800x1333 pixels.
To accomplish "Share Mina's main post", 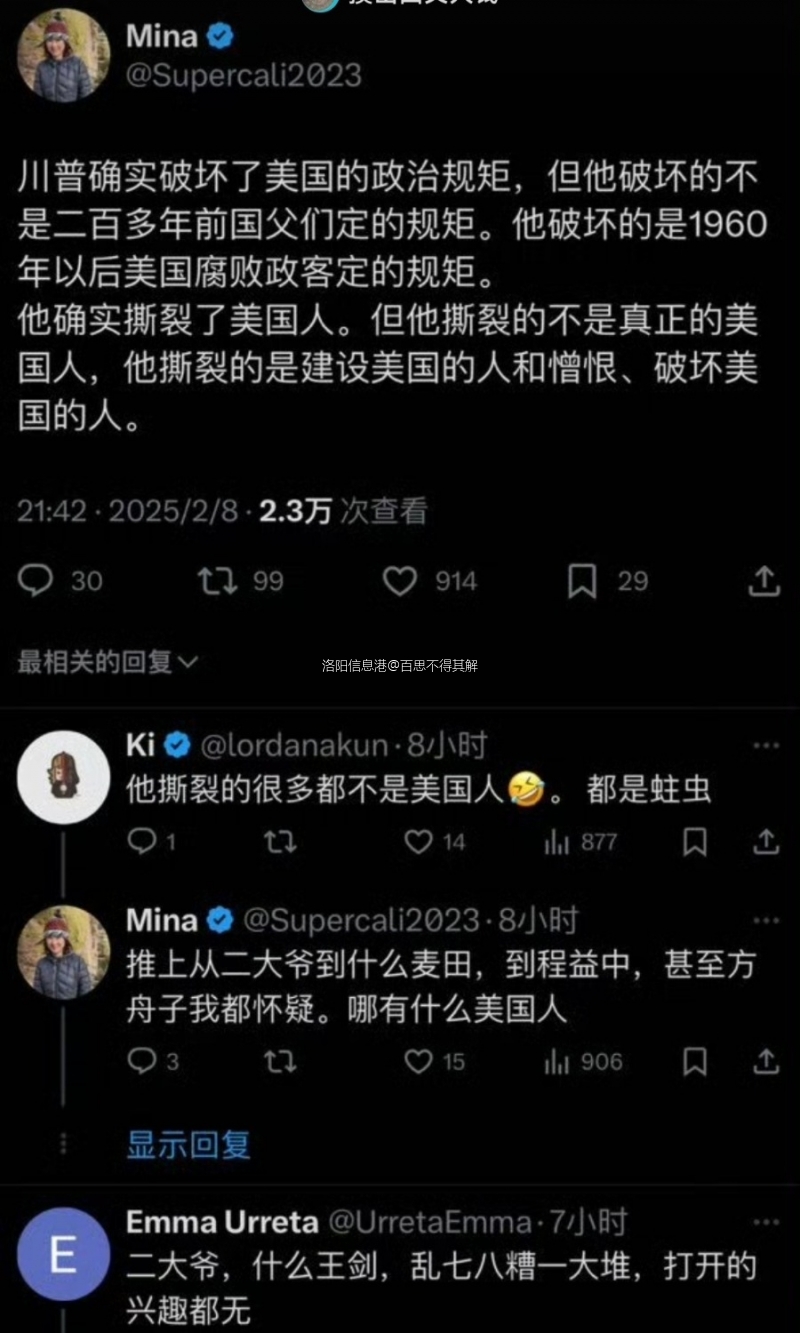I will coord(764,581).
